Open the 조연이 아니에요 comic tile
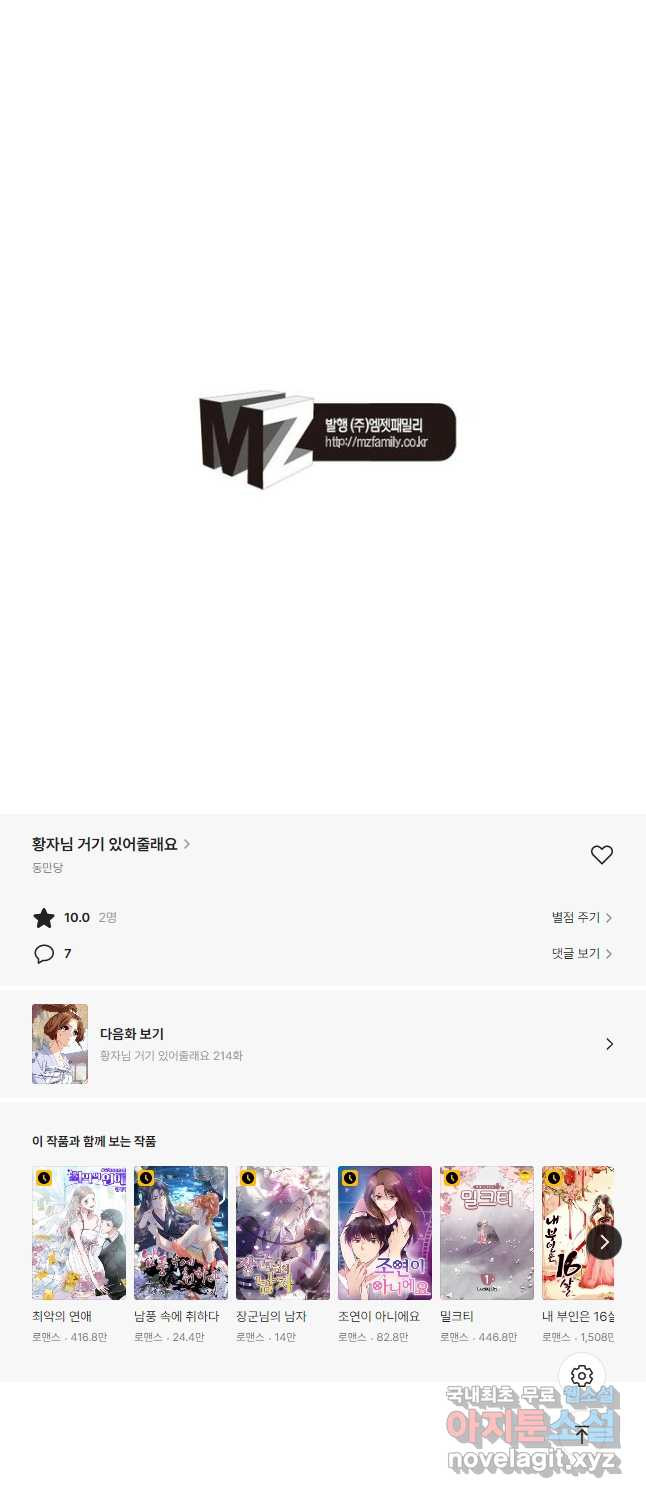This screenshot has height=1498, width=646. 385,1233
